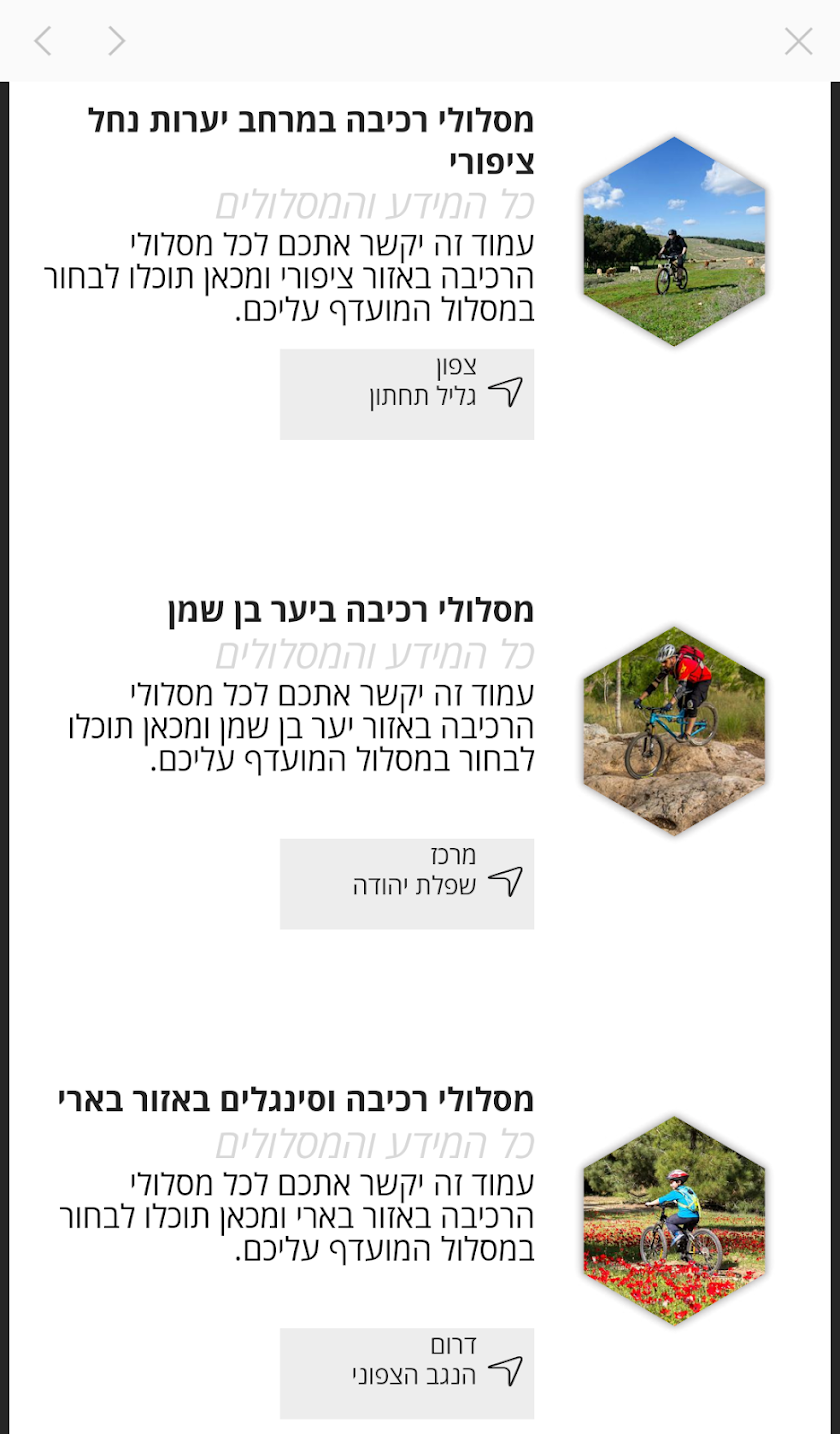
Task: Tap the דרום הנגב הצפוני location button
Action: [x=407, y=1373]
